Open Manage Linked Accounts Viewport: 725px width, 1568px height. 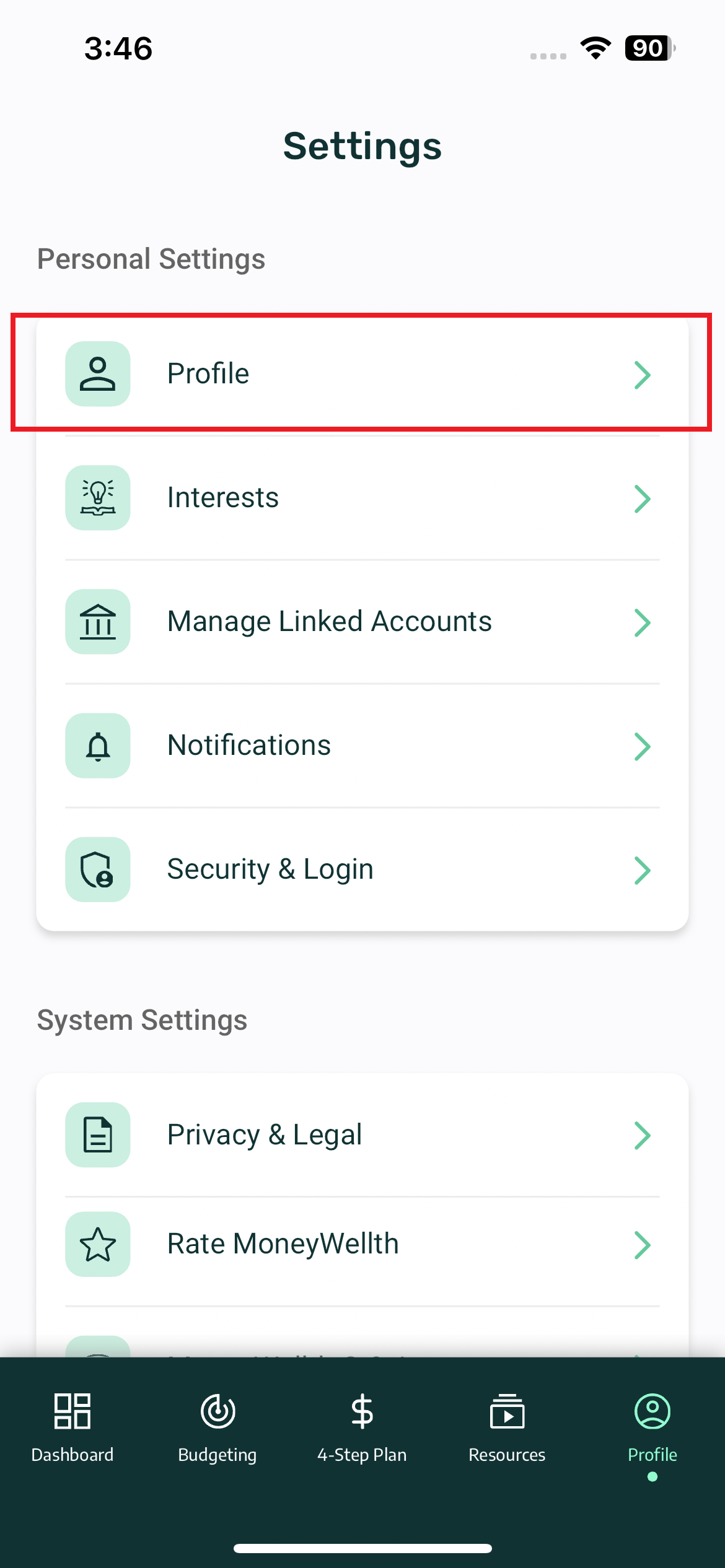pos(362,622)
